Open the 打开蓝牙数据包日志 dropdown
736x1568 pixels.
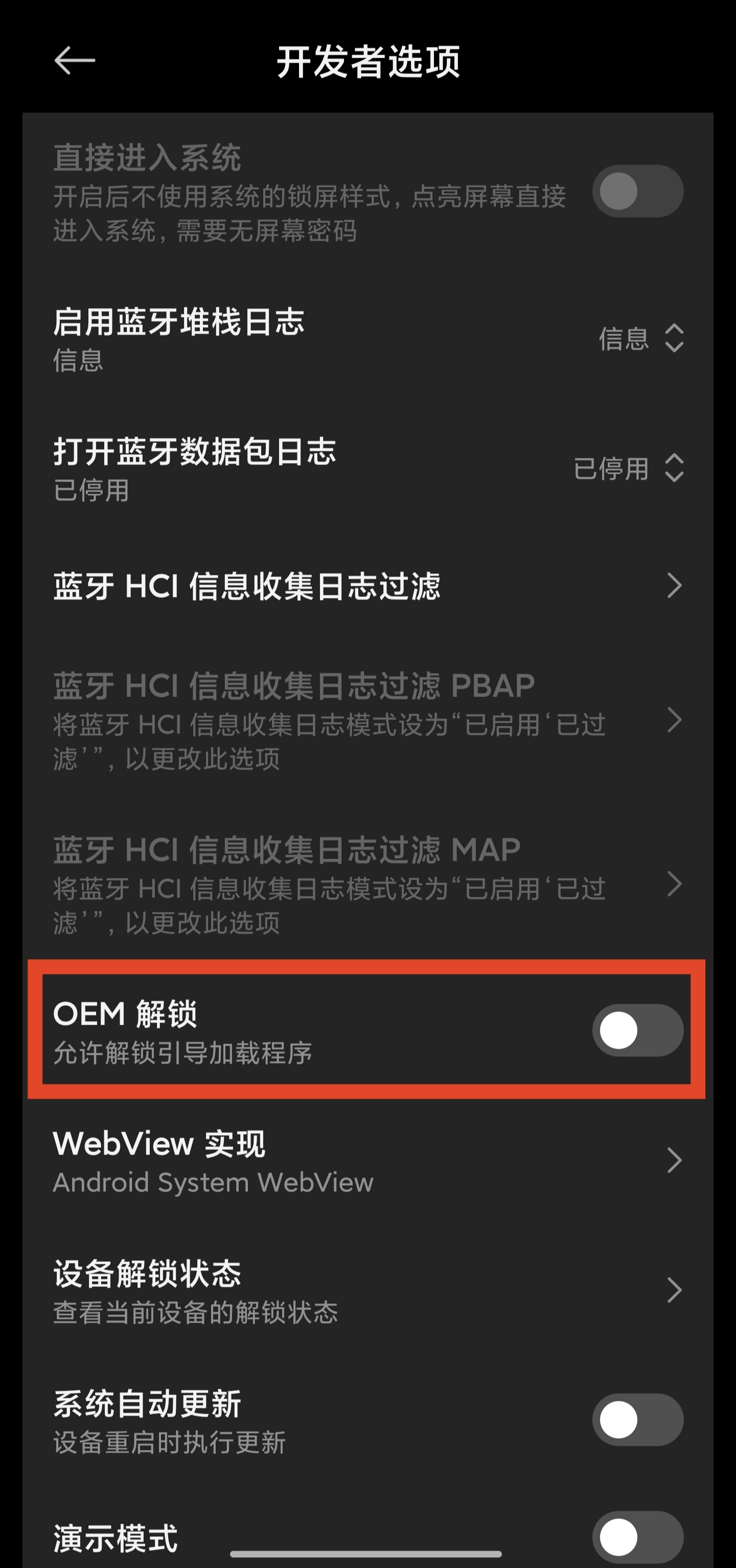tap(629, 468)
